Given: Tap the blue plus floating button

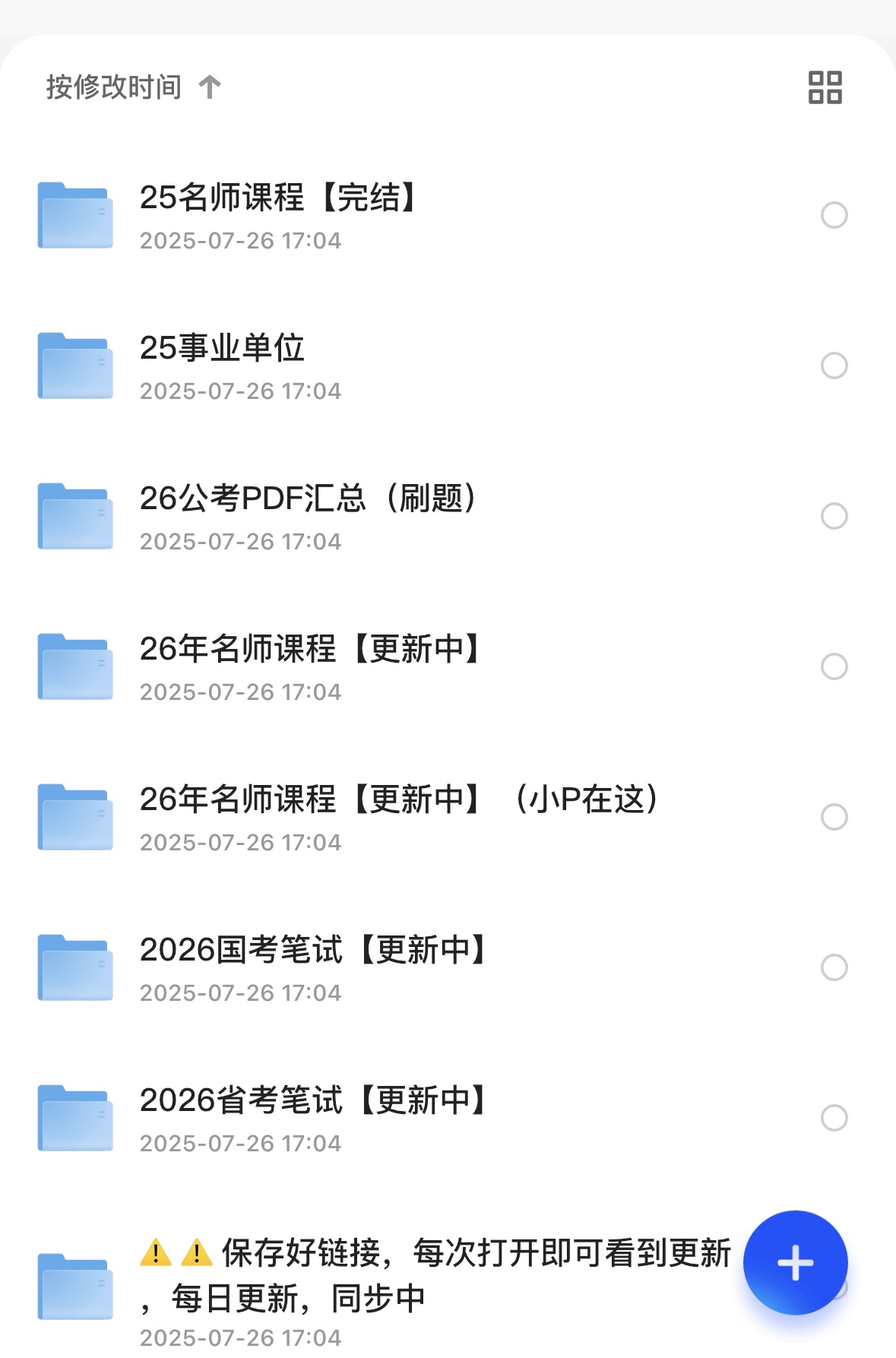Looking at the screenshot, I should pos(795,1262).
